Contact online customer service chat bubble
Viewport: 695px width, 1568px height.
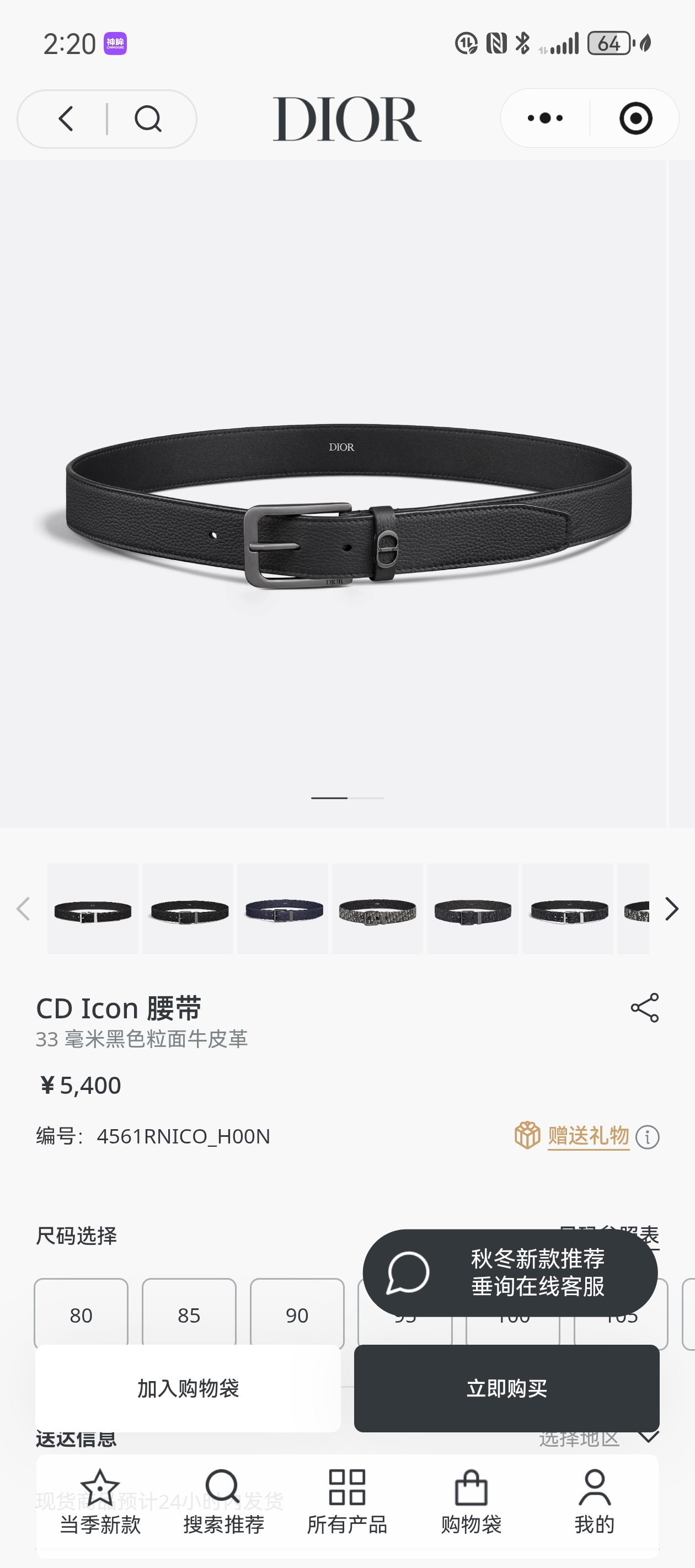click(510, 1272)
